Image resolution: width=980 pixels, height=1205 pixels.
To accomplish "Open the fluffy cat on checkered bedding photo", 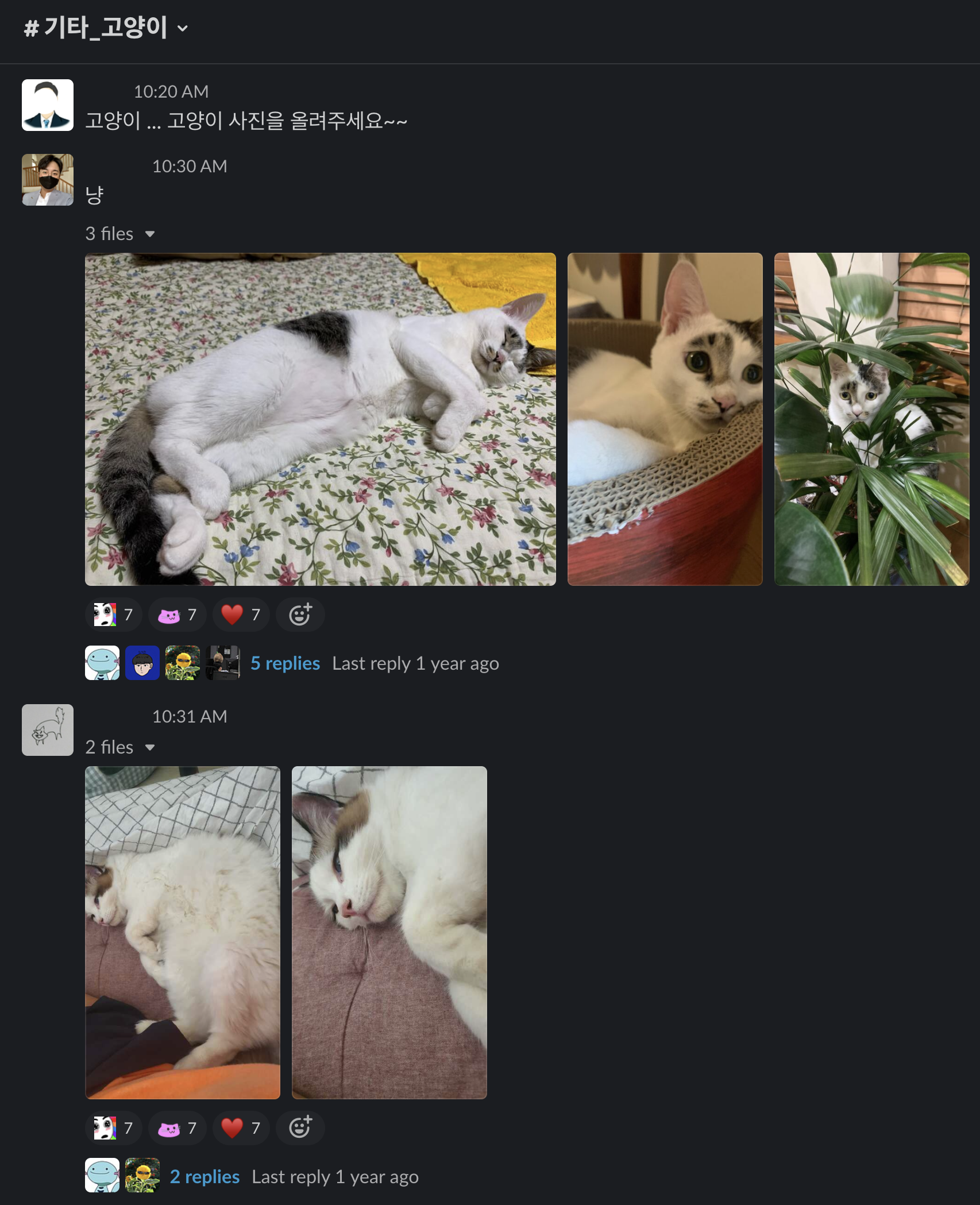I will coord(183,932).
